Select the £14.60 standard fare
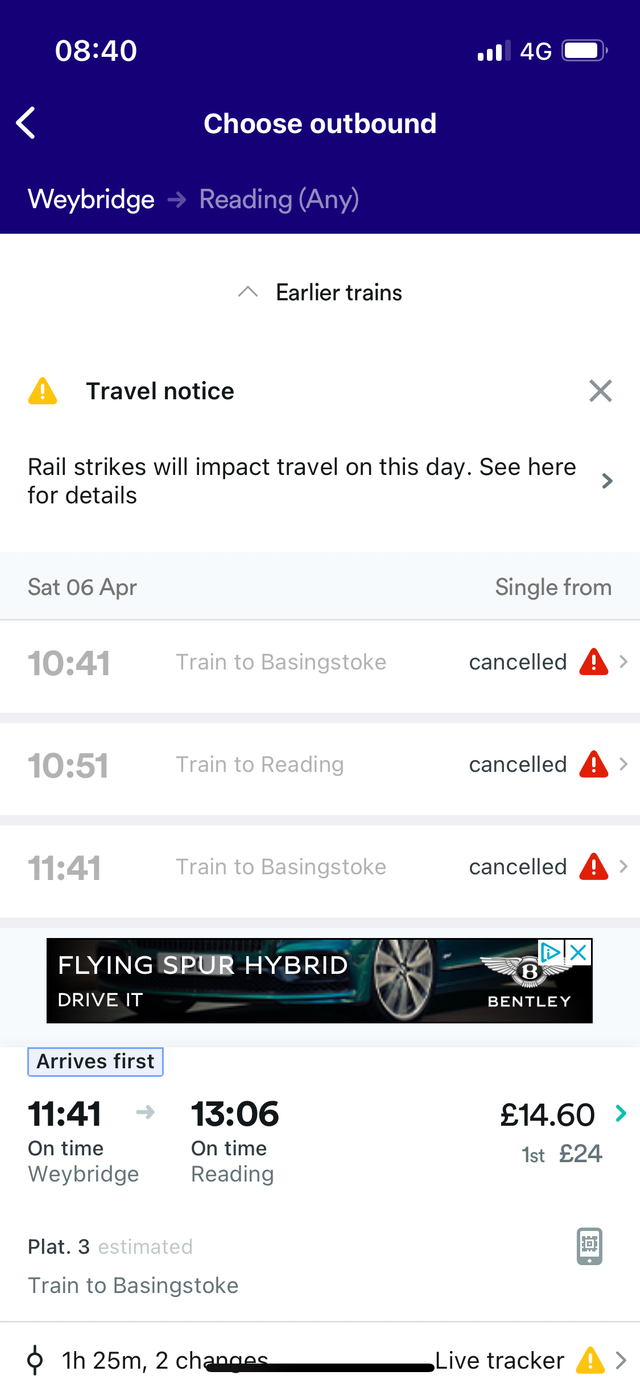 (548, 1114)
